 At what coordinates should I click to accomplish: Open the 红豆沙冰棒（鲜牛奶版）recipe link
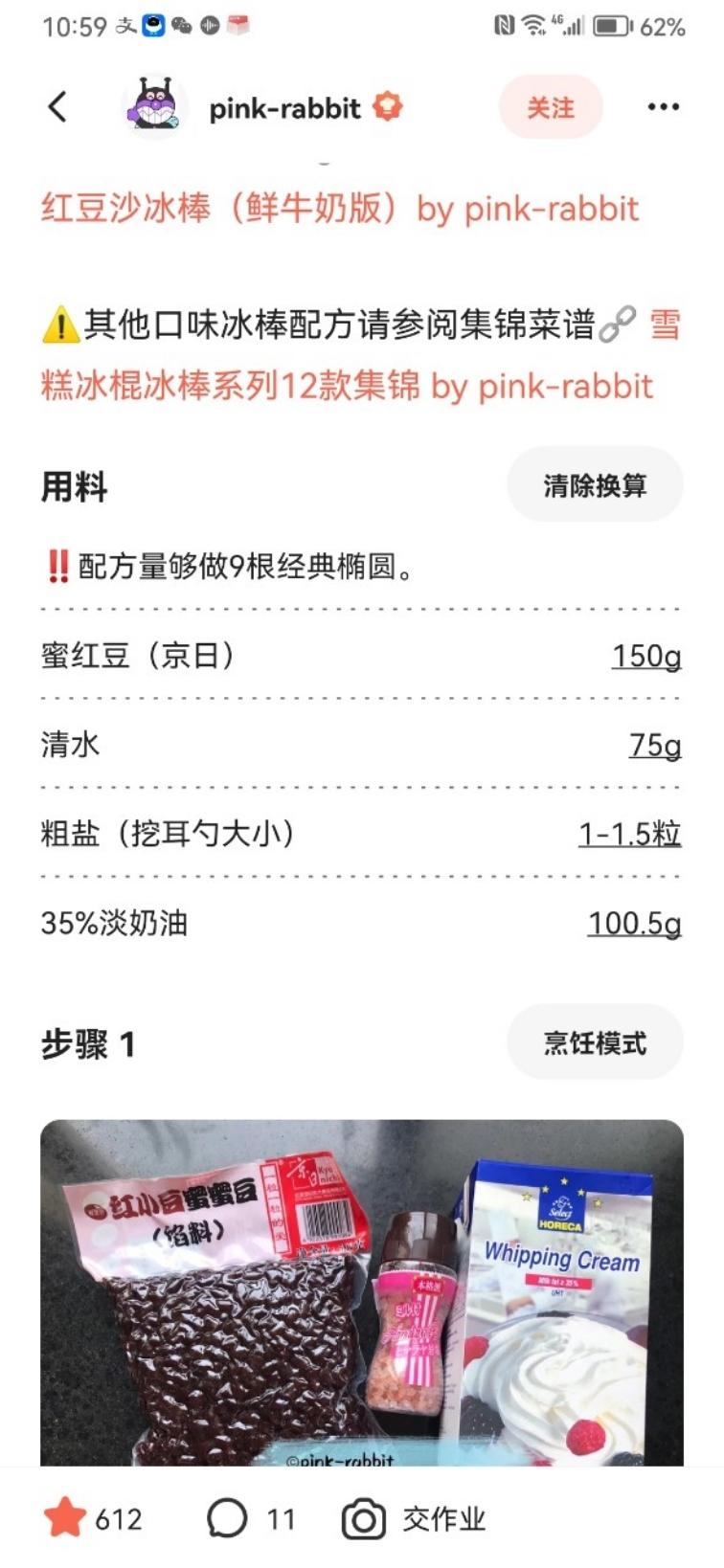(x=339, y=209)
